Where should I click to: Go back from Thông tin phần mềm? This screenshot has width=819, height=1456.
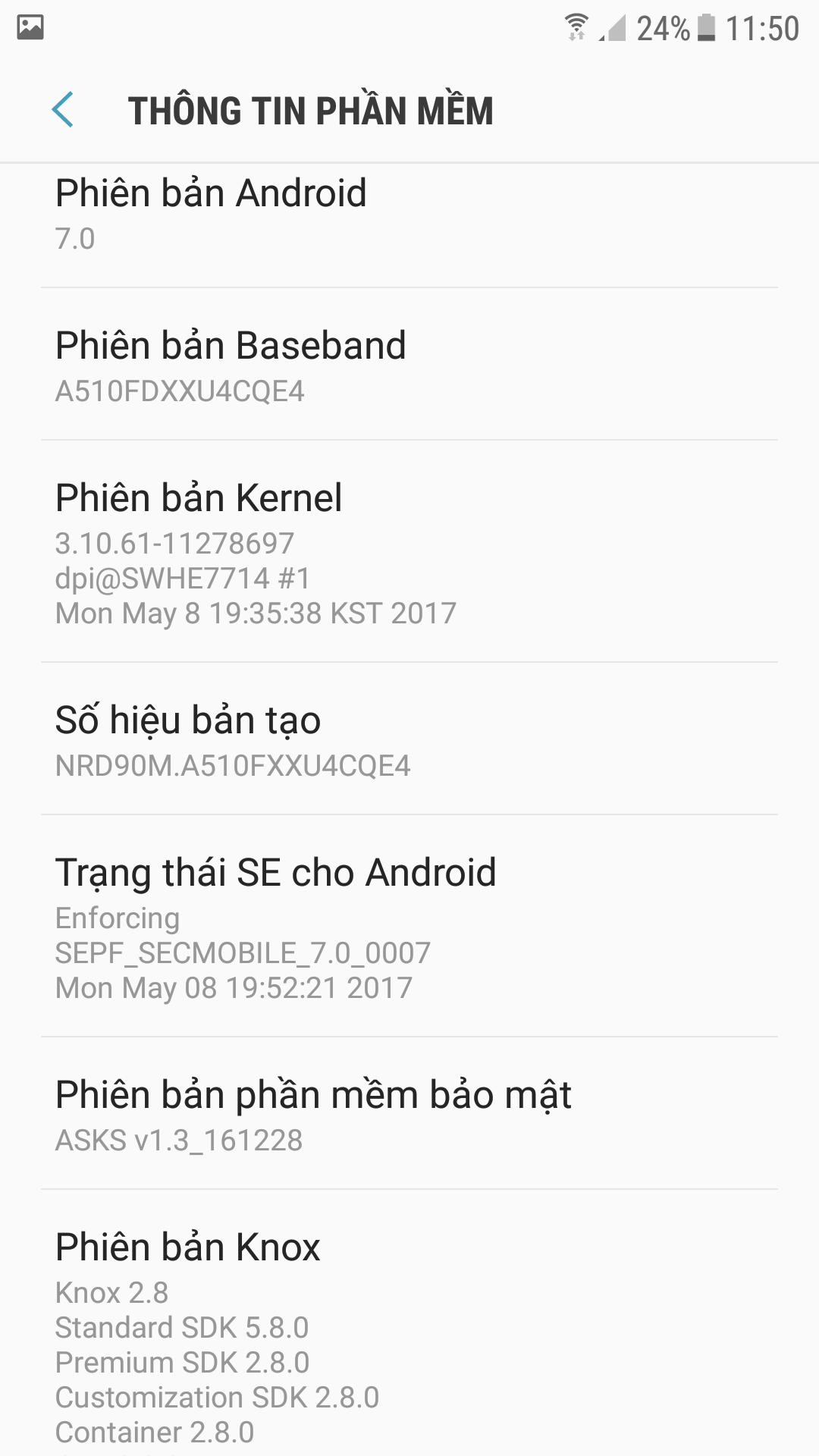coord(63,110)
